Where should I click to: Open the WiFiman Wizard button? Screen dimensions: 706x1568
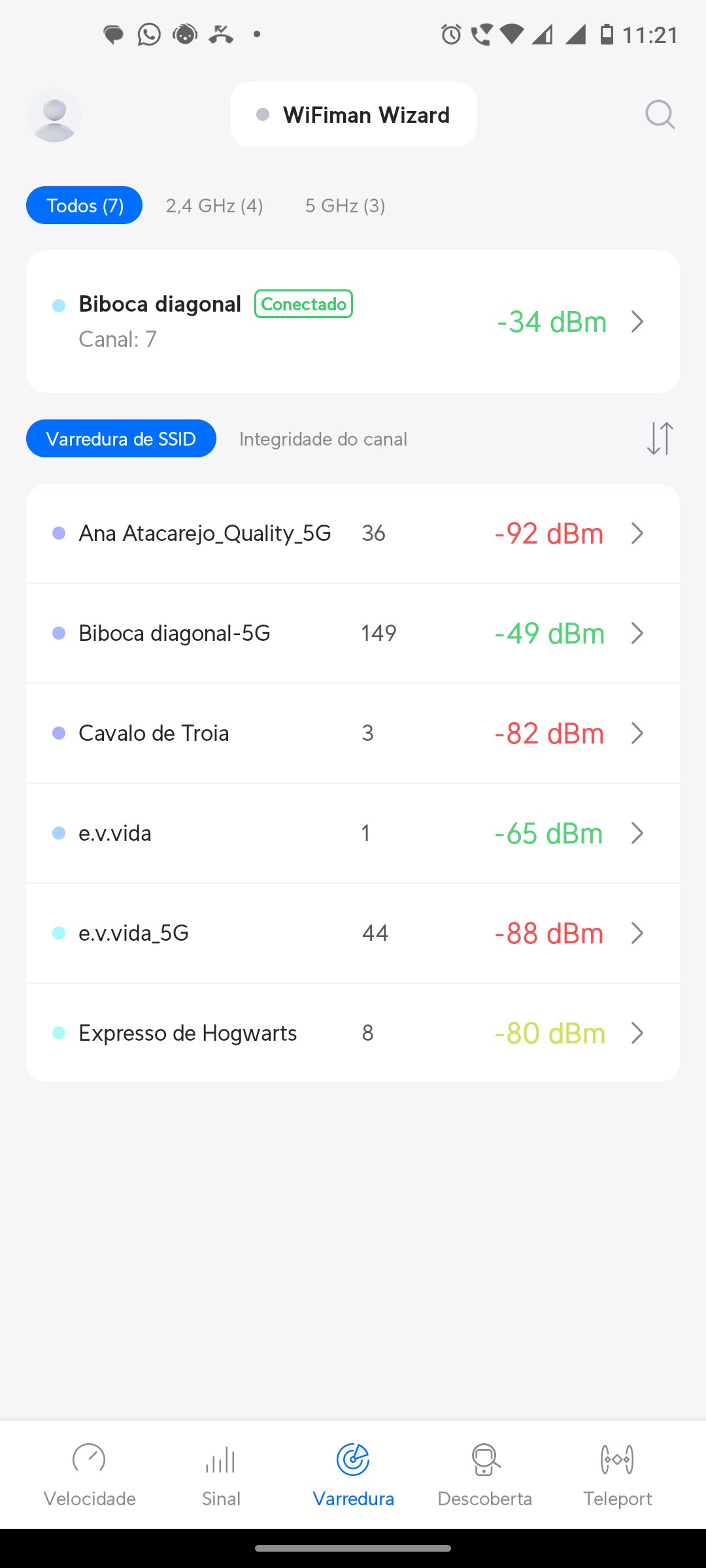pyautogui.click(x=353, y=115)
